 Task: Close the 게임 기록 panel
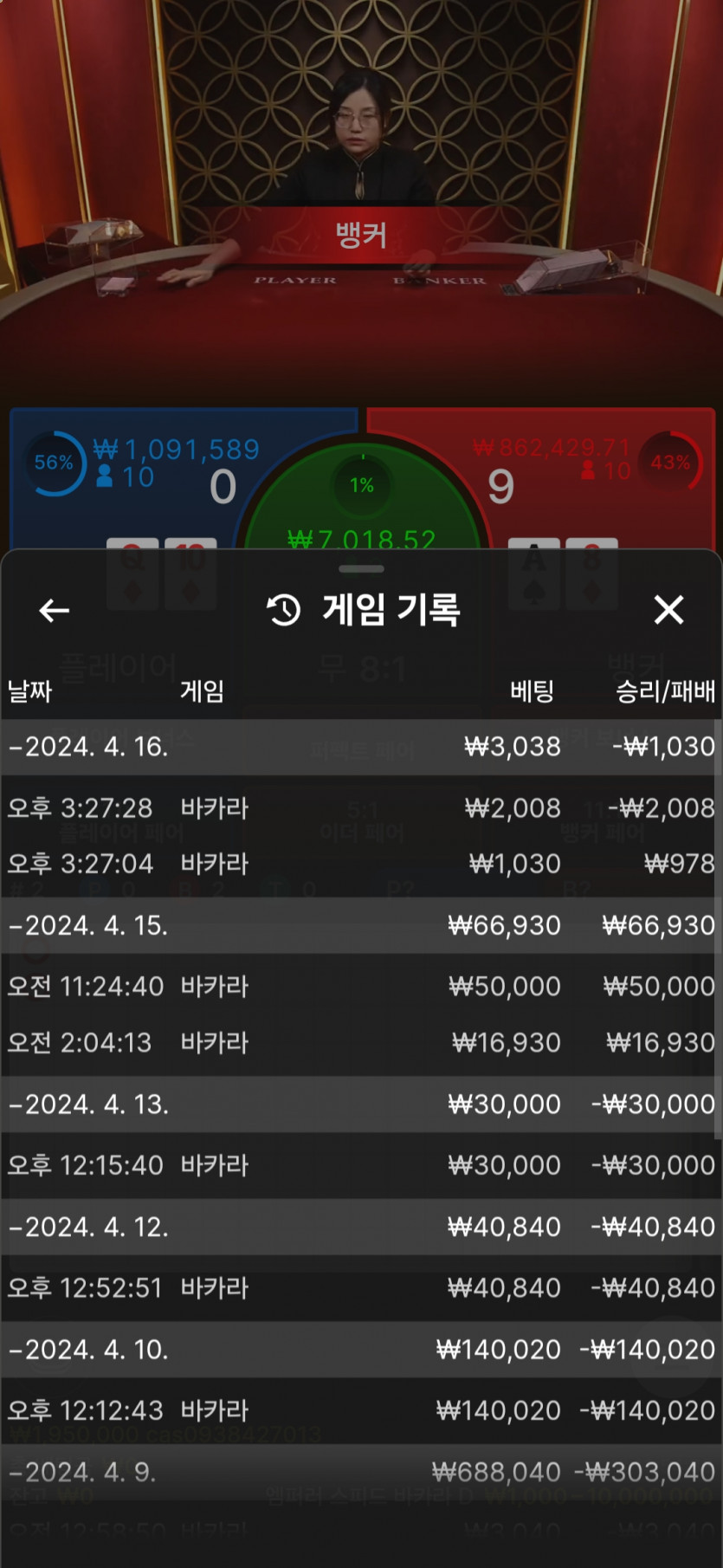coord(668,610)
